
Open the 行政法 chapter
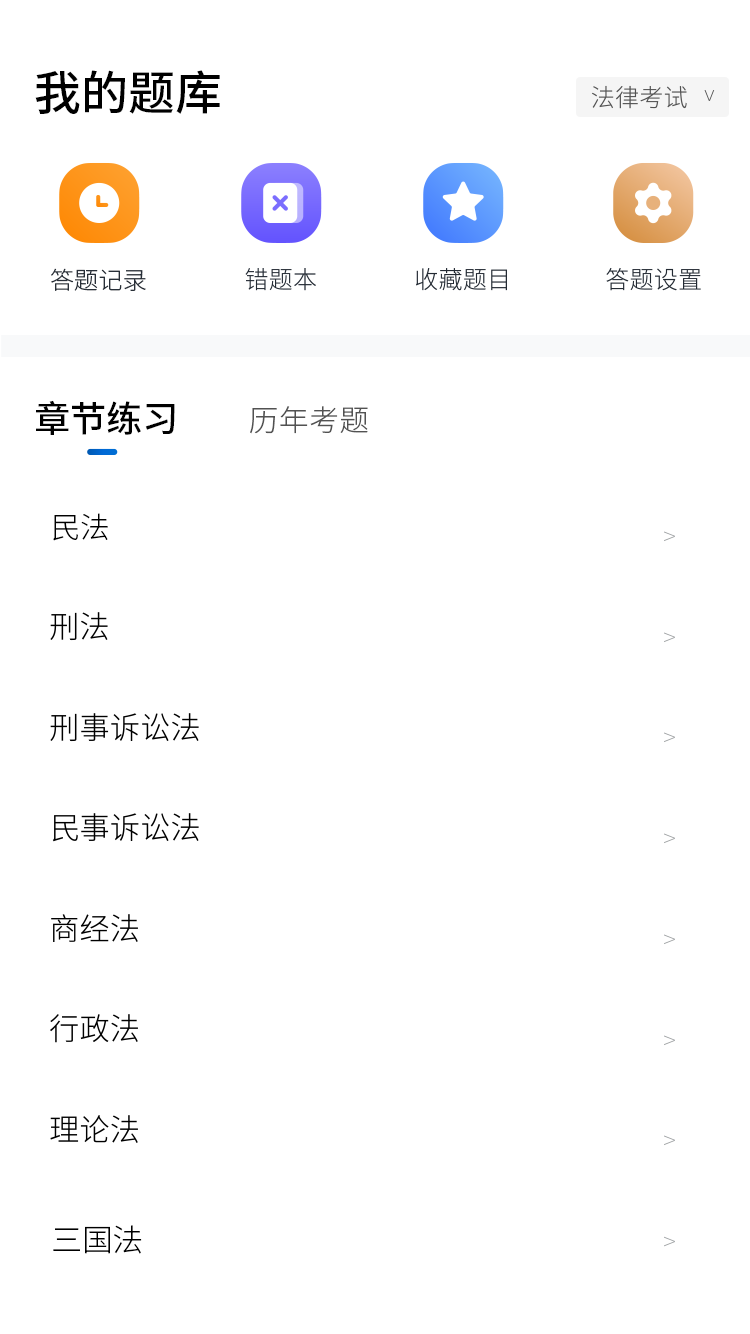[x=96, y=1029]
